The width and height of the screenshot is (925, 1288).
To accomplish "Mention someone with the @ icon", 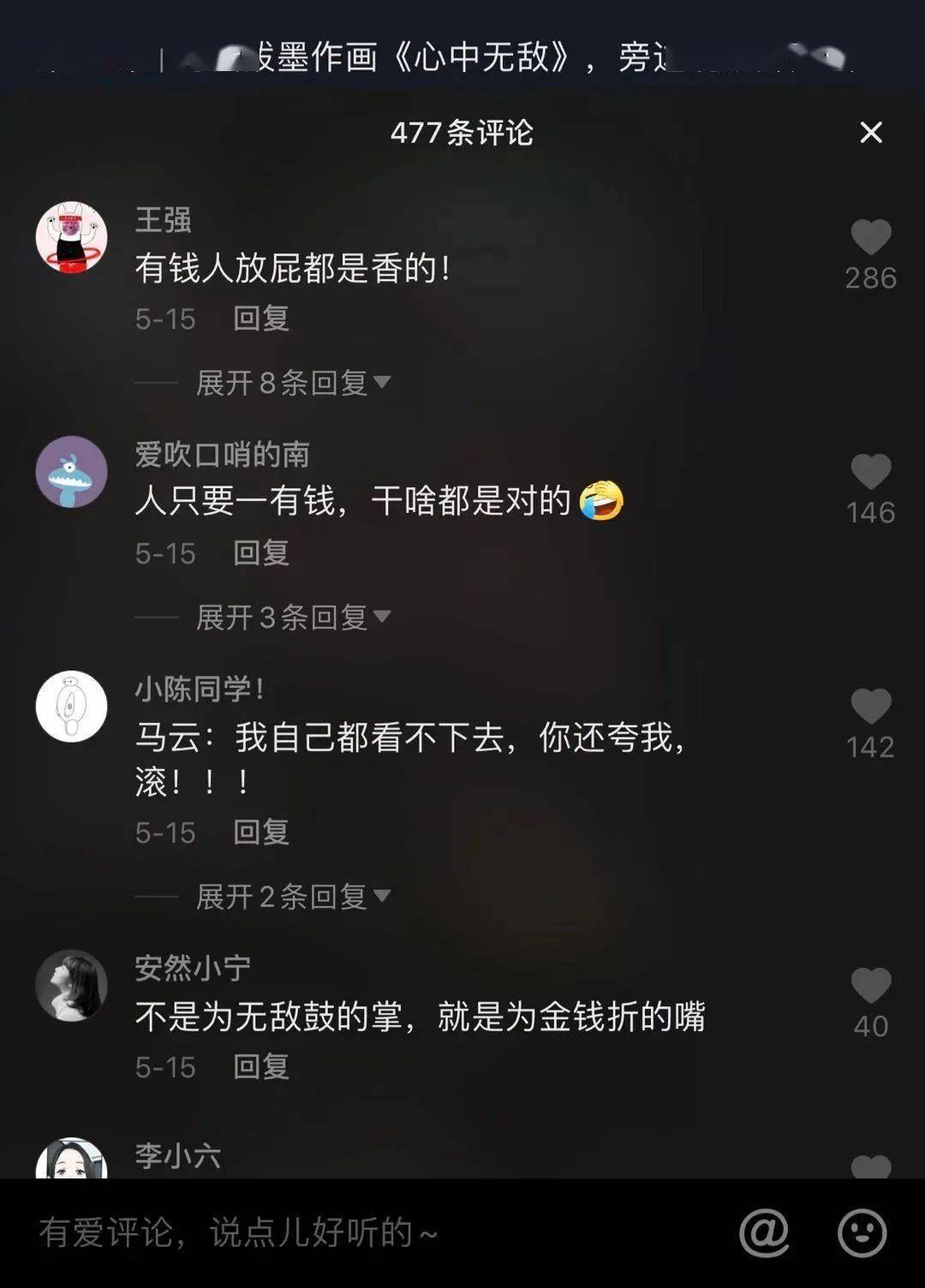I will 764,1233.
